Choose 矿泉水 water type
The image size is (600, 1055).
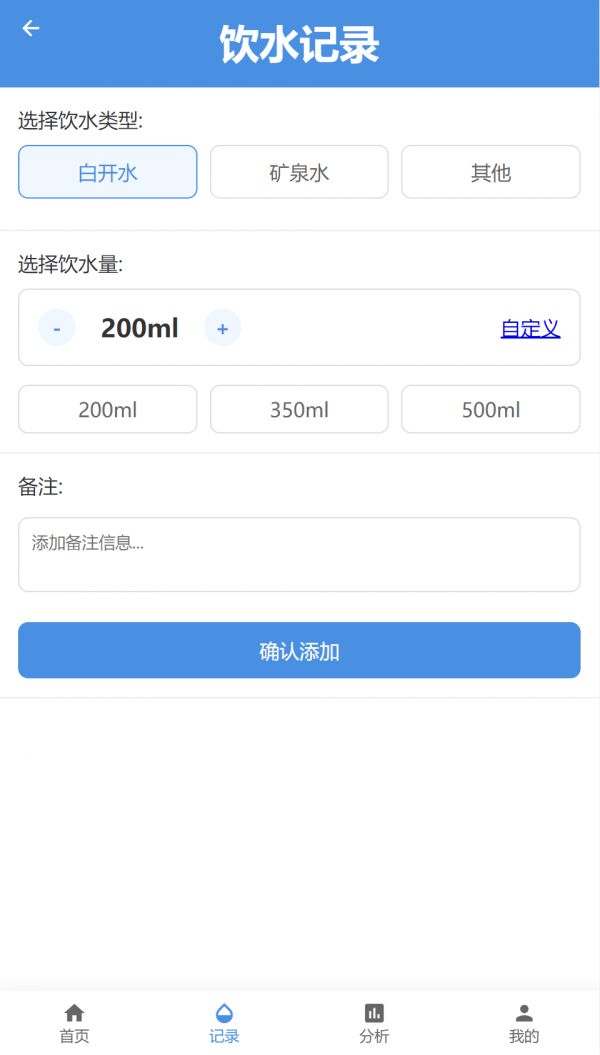tap(299, 172)
